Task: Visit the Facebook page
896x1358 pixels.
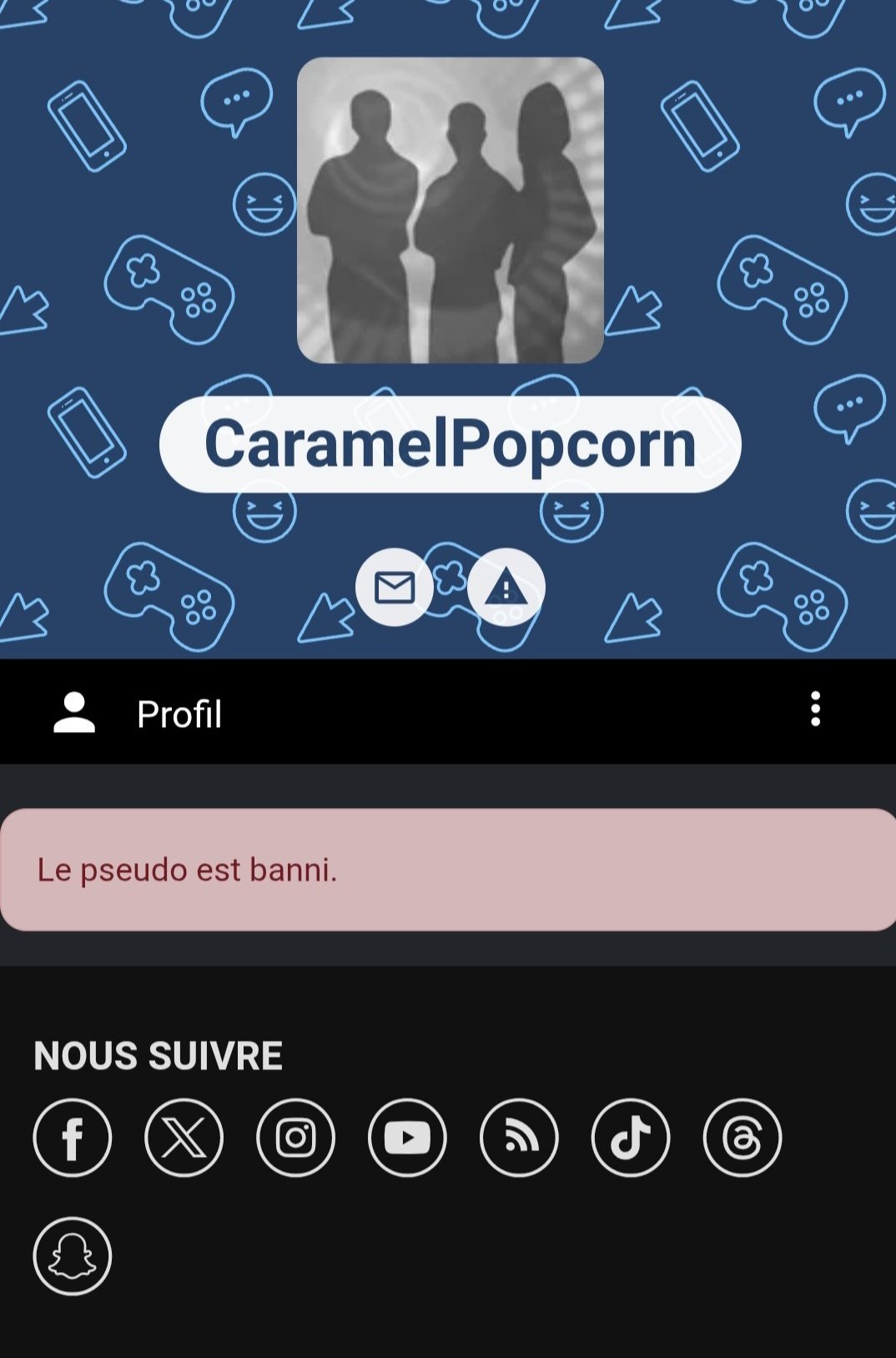Action: [x=73, y=1138]
